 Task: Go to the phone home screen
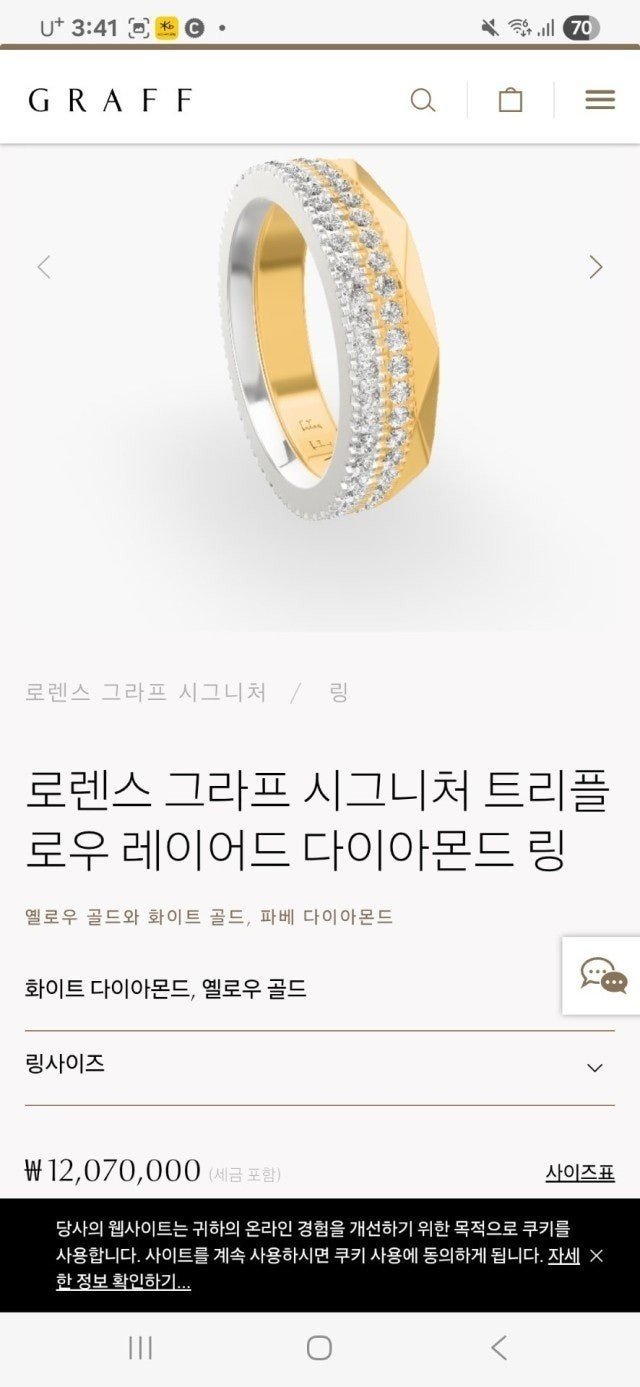pyautogui.click(x=319, y=1347)
